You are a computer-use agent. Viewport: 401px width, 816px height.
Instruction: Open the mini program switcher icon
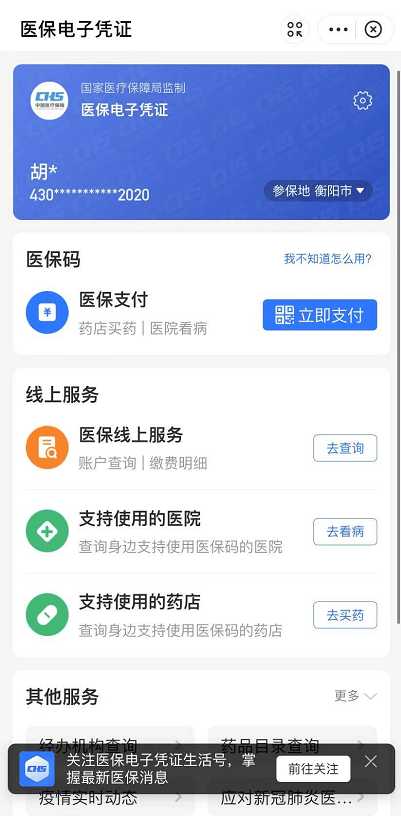[x=295, y=29]
